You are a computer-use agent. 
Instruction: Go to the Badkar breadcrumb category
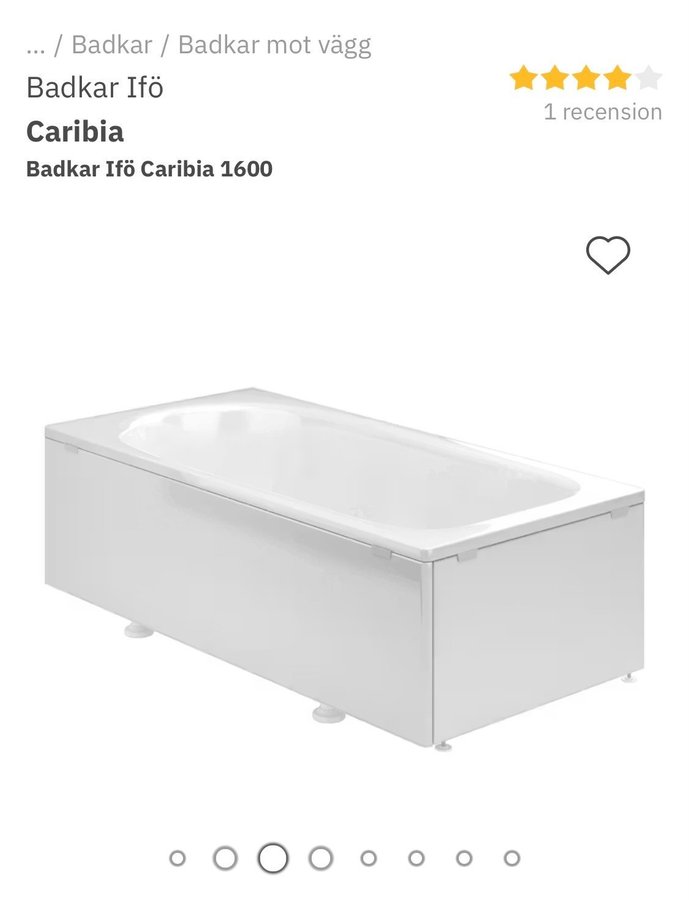click(x=111, y=45)
